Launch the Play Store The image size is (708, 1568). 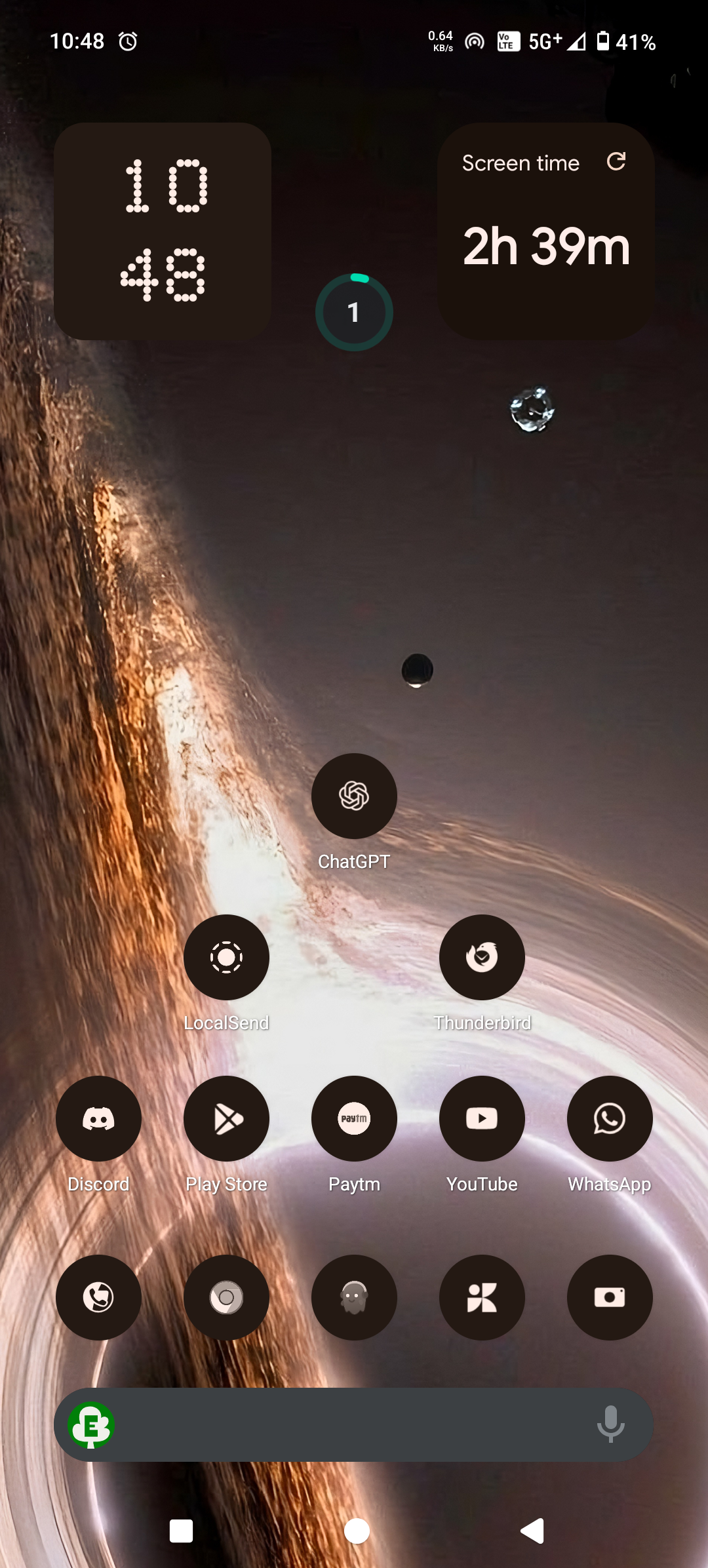point(226,1118)
